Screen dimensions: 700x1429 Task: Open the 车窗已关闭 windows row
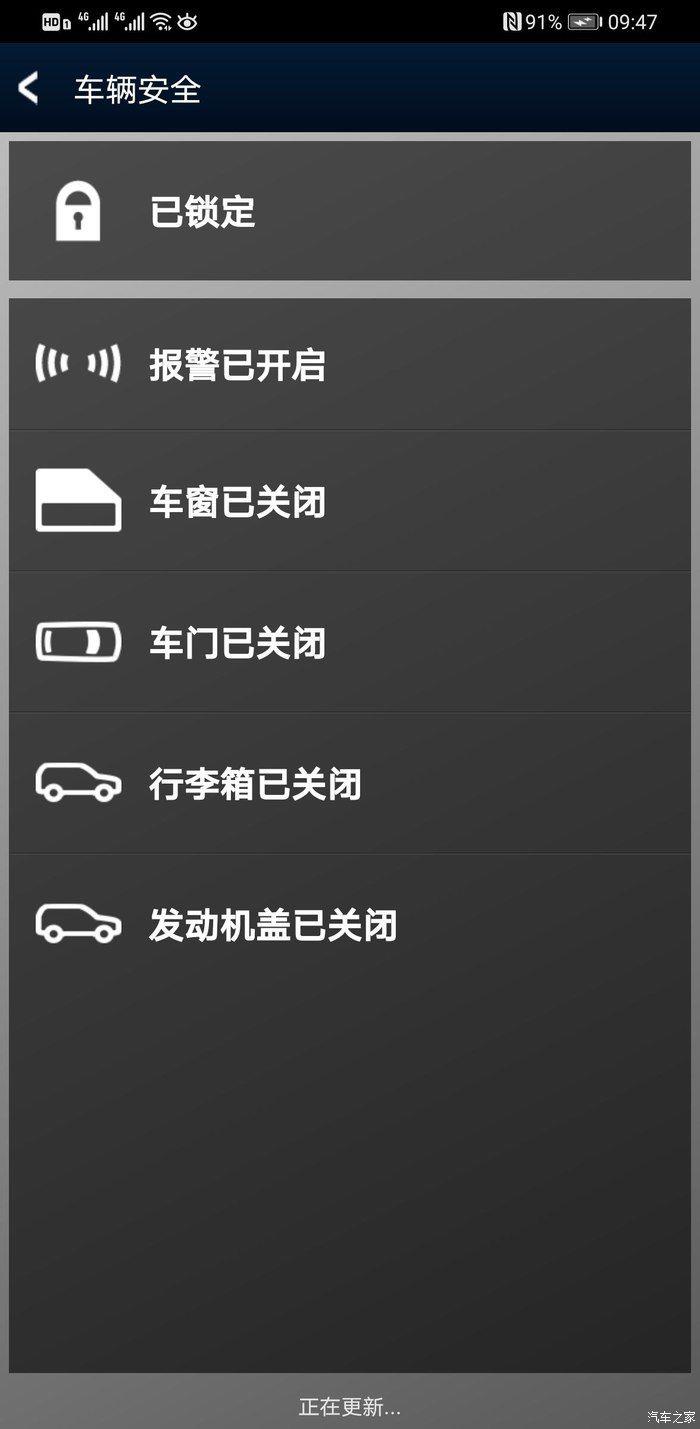[350, 501]
